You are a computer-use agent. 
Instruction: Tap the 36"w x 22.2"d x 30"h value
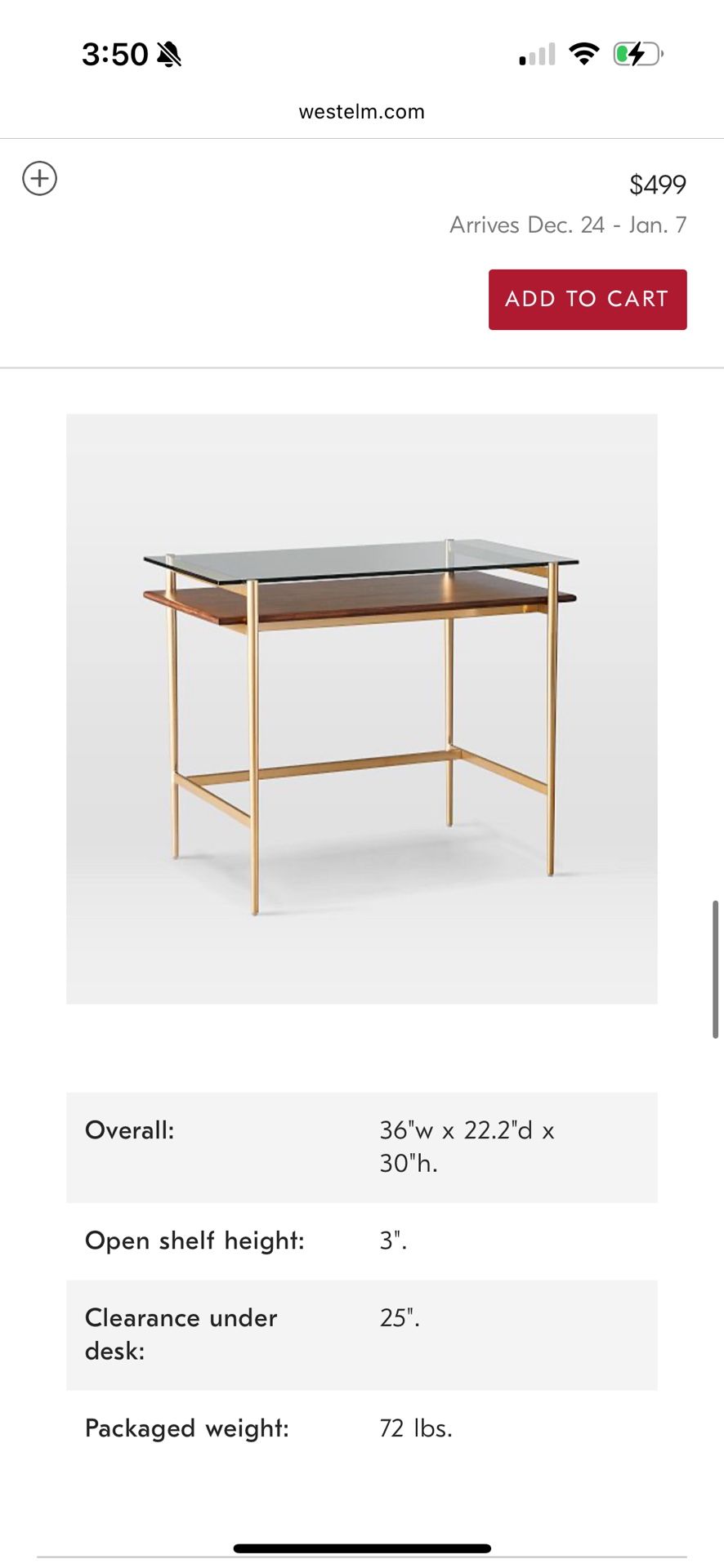(467, 1147)
